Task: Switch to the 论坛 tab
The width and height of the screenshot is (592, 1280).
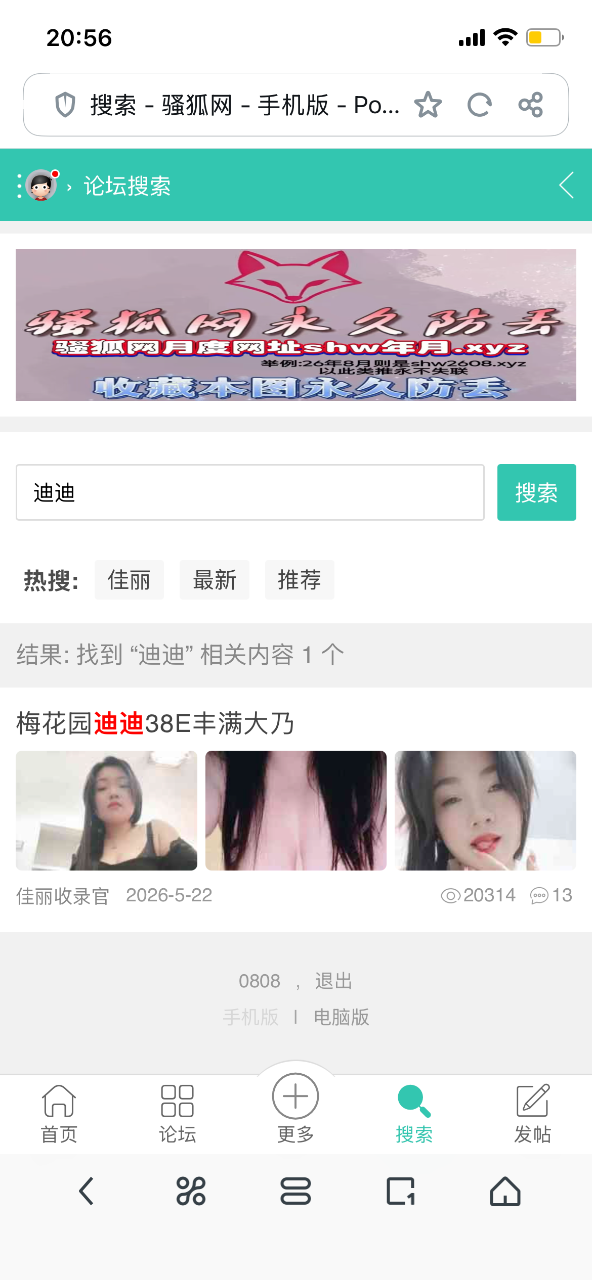Action: tap(177, 1114)
